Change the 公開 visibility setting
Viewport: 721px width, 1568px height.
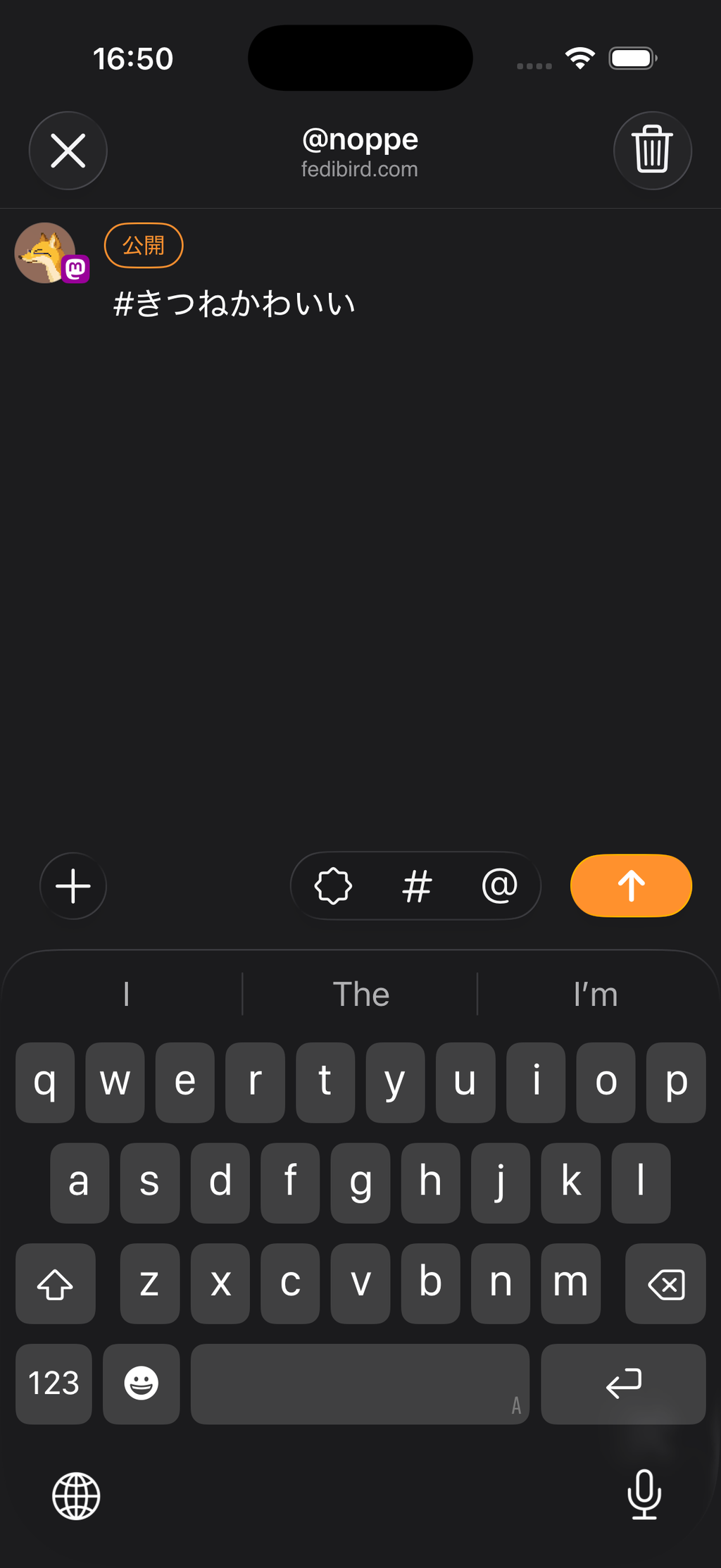(144, 246)
